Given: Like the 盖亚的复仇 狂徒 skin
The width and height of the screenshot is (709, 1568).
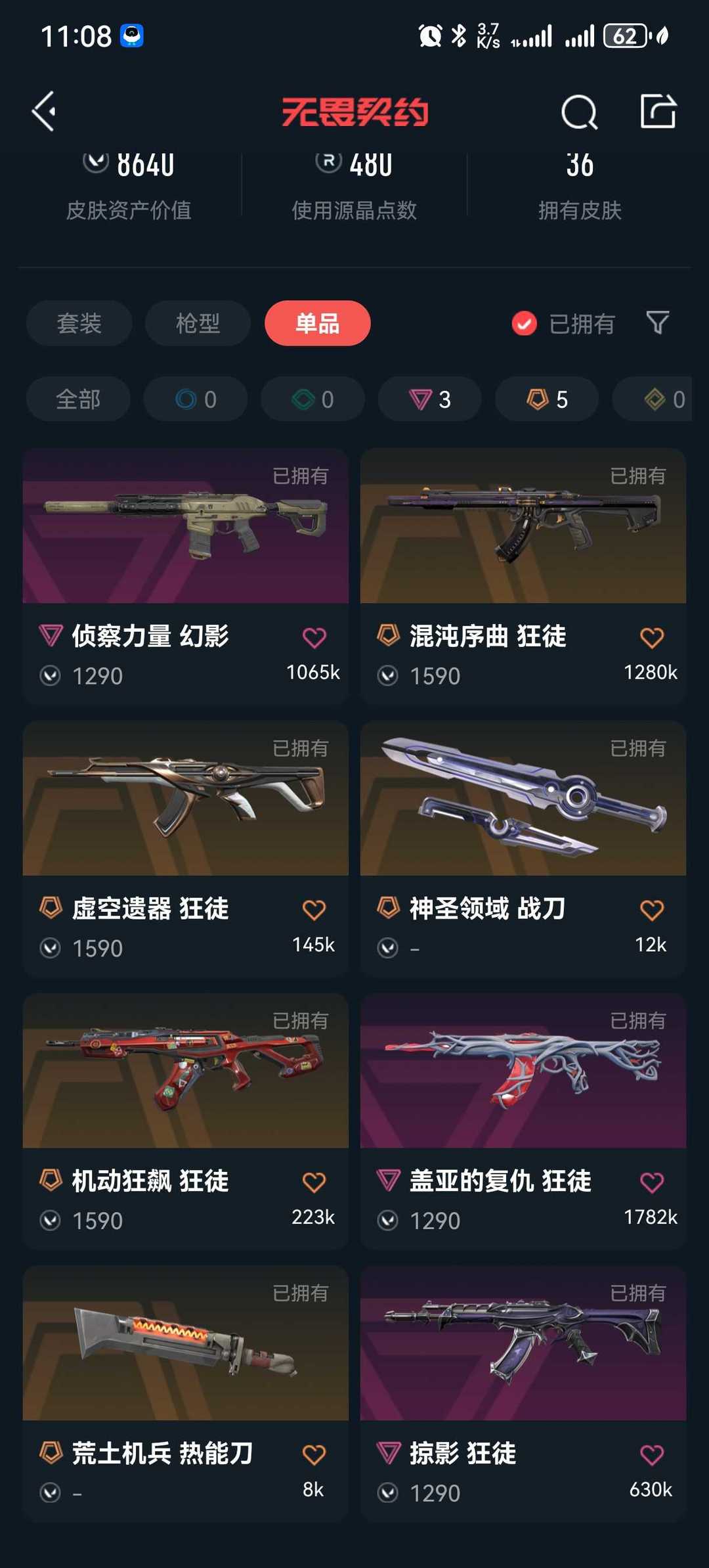Looking at the screenshot, I should point(652,1182).
